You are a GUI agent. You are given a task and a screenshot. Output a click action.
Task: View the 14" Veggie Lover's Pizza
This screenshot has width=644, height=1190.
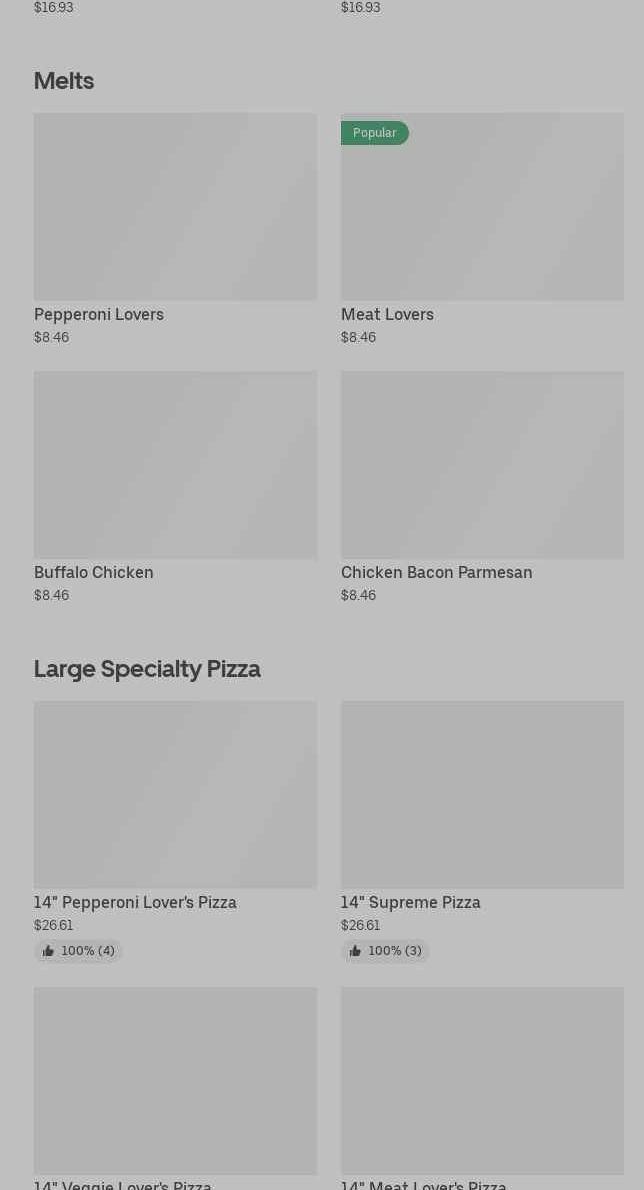click(x=175, y=1081)
